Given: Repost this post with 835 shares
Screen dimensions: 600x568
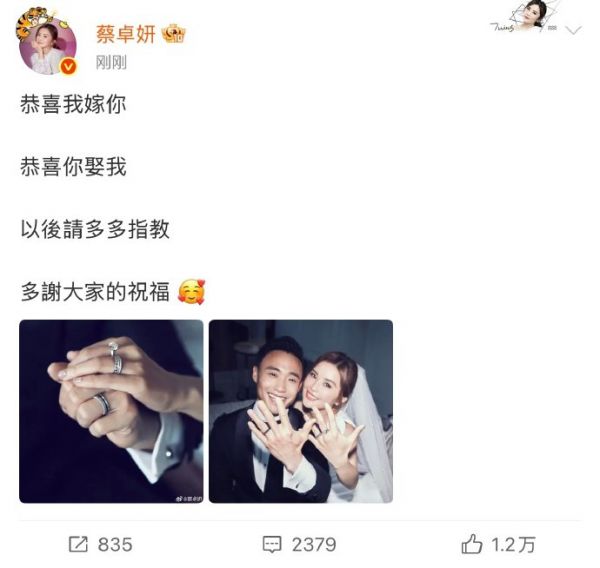Looking at the screenshot, I should 100,544.
